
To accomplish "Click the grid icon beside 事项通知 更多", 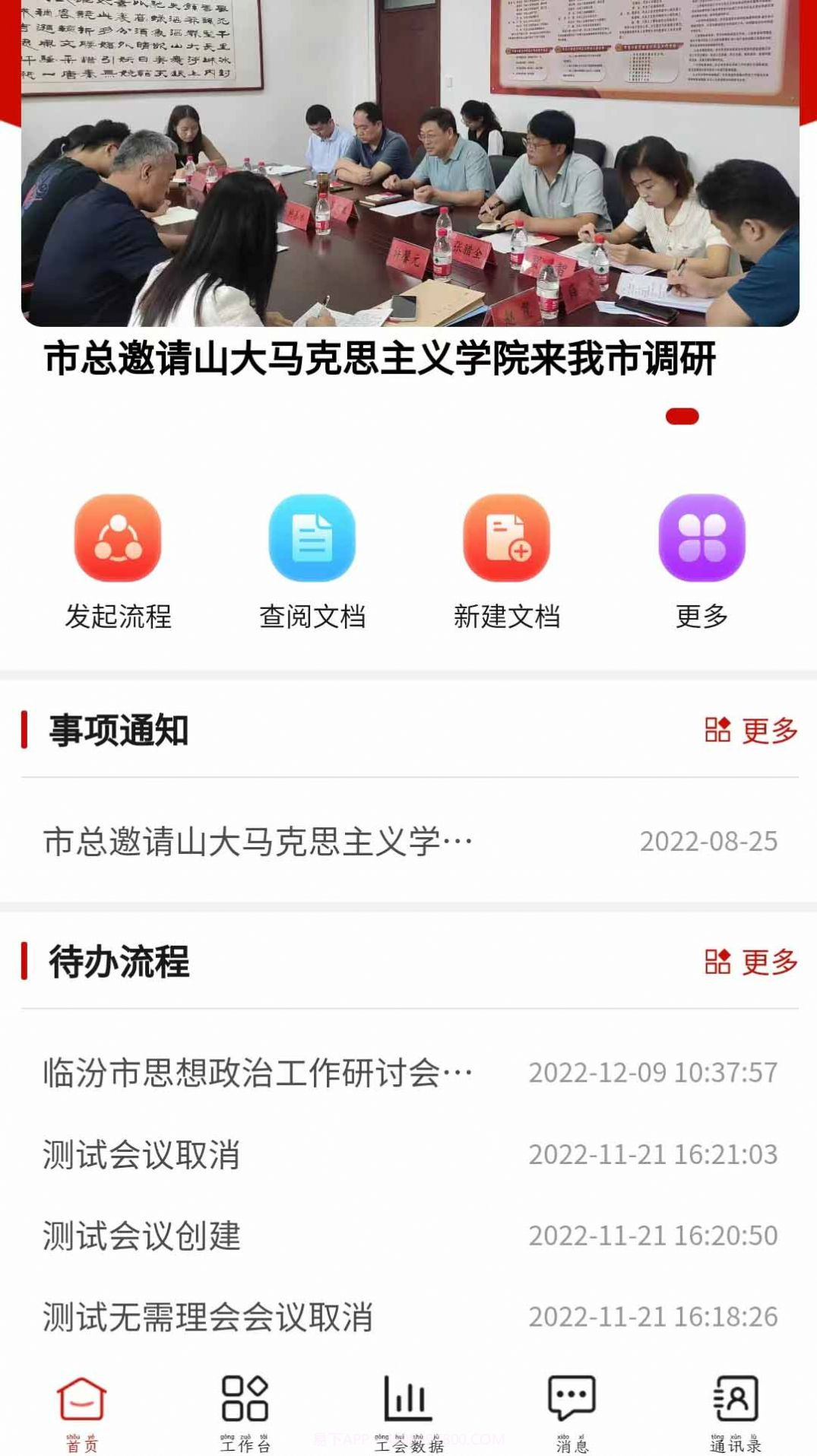I will tap(717, 731).
